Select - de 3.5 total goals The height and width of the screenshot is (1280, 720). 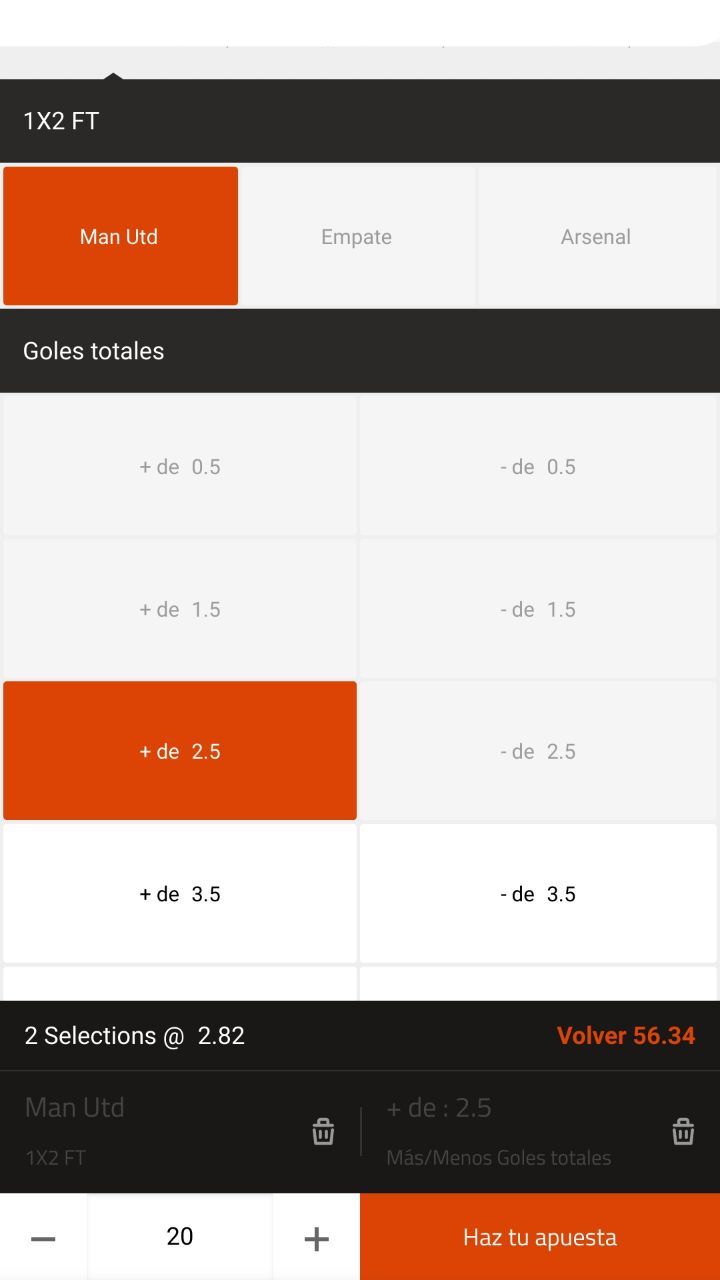click(x=538, y=894)
